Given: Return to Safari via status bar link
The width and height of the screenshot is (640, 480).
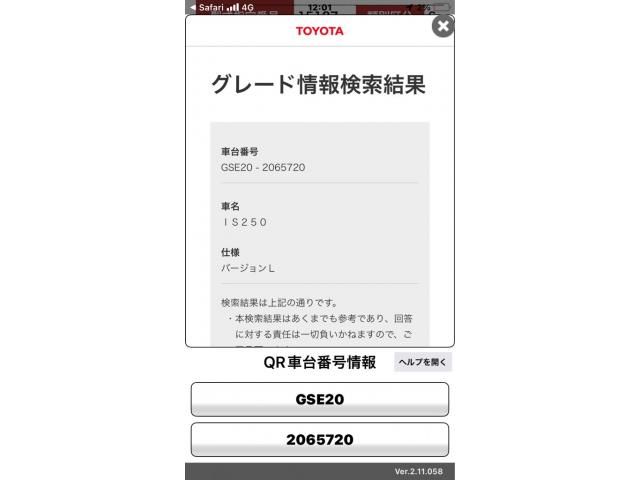Looking at the screenshot, I should (207, 7).
